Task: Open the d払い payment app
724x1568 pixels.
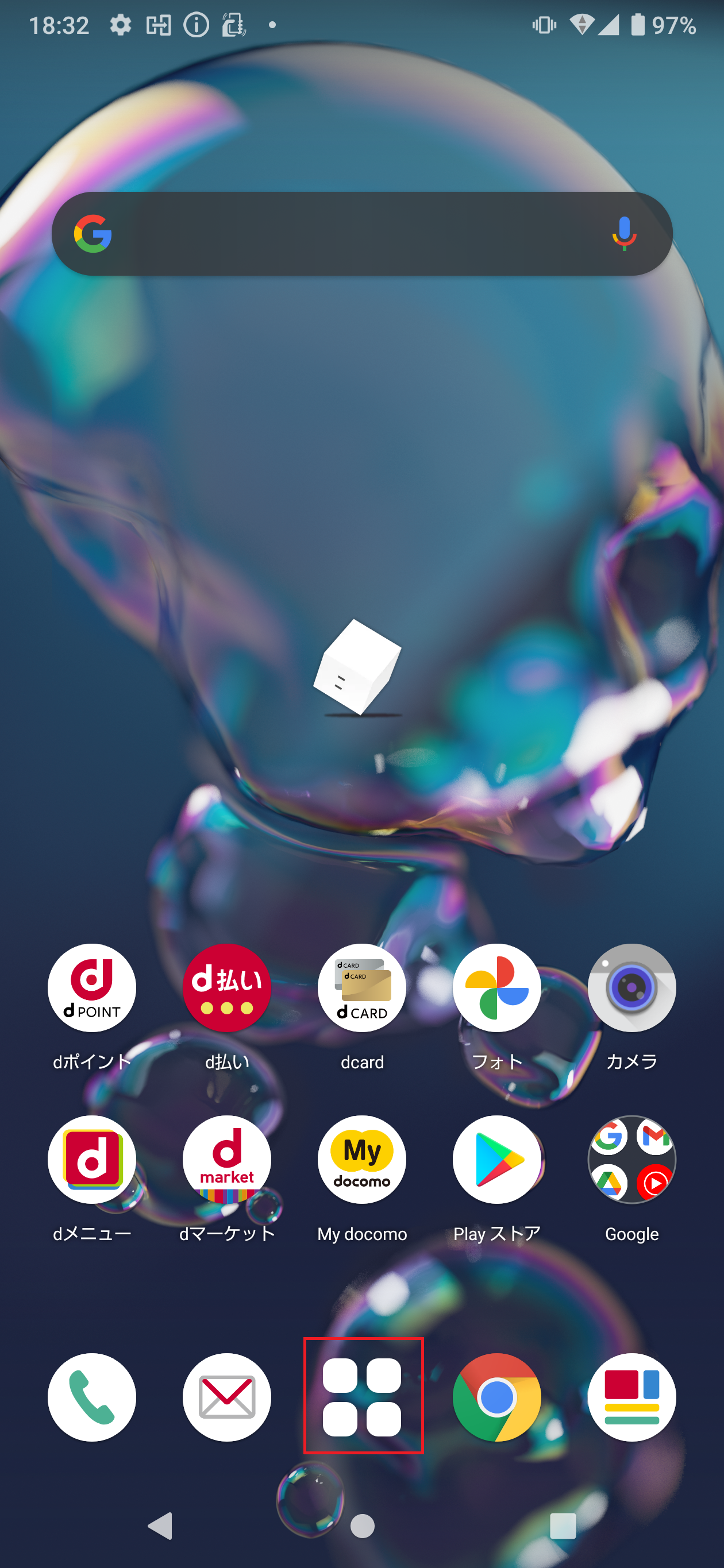Action: [x=226, y=988]
